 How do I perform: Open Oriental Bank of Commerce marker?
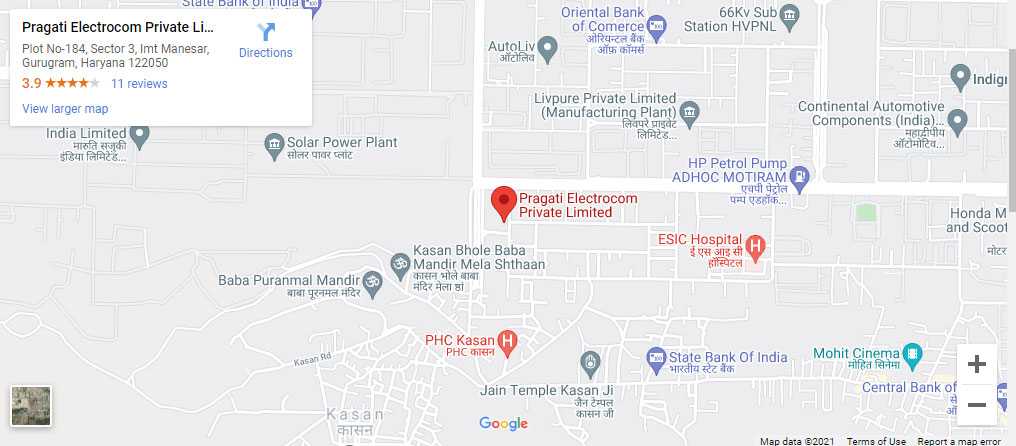(656, 26)
